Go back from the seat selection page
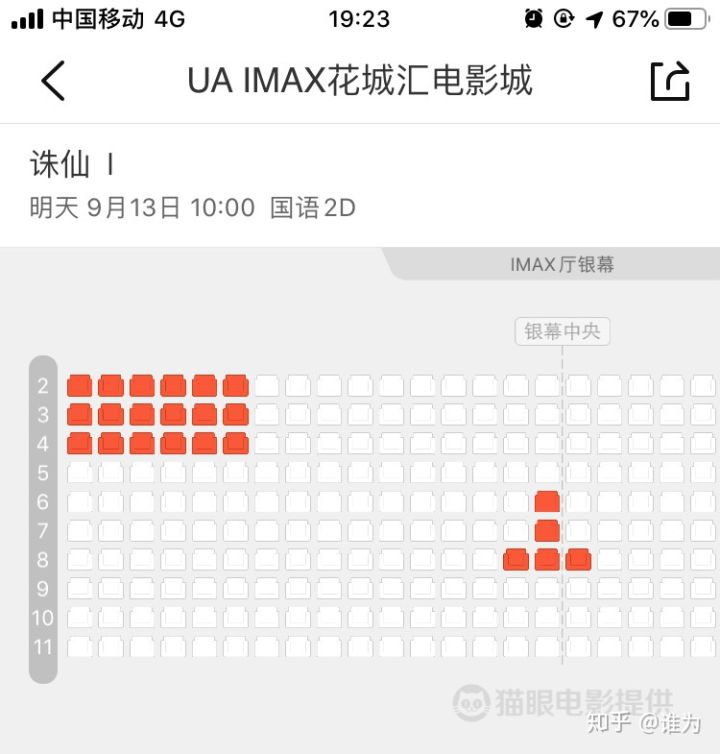720x754 pixels. (53, 81)
